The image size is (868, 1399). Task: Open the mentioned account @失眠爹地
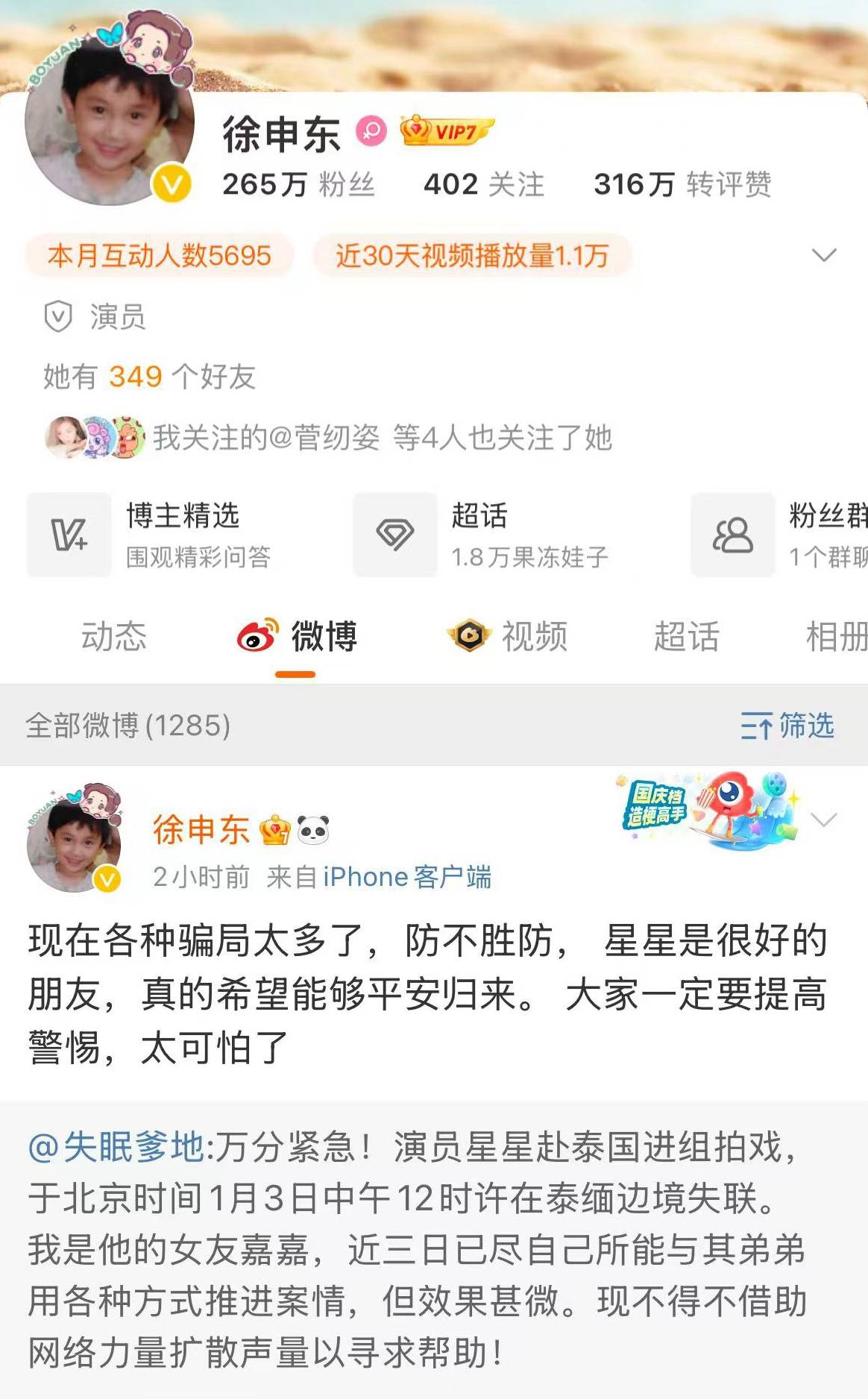(116, 1147)
